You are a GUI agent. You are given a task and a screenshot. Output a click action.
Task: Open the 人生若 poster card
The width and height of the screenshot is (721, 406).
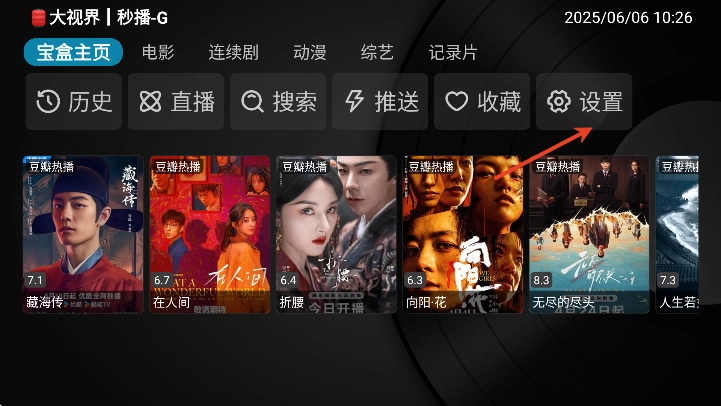pyautogui.click(x=690, y=234)
